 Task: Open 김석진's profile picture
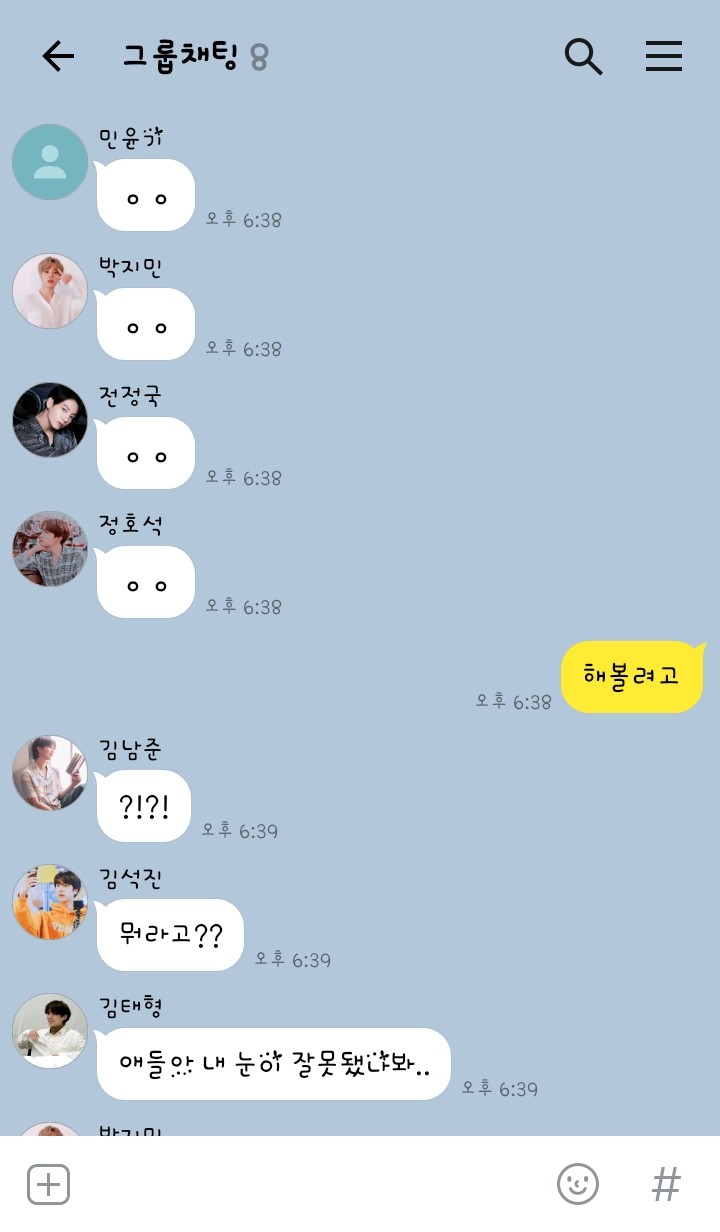pyautogui.click(x=50, y=902)
